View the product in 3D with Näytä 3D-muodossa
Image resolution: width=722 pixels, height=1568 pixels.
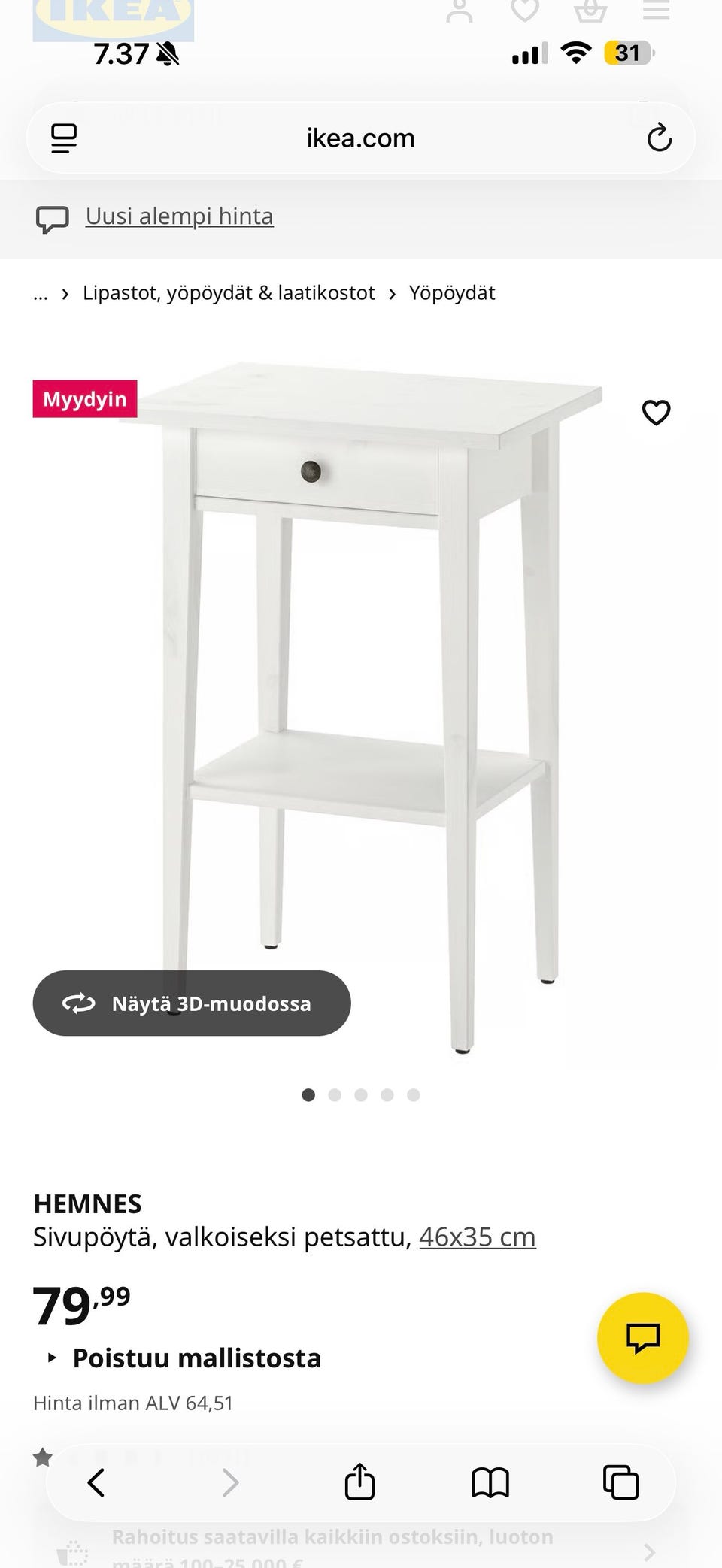tap(192, 1003)
